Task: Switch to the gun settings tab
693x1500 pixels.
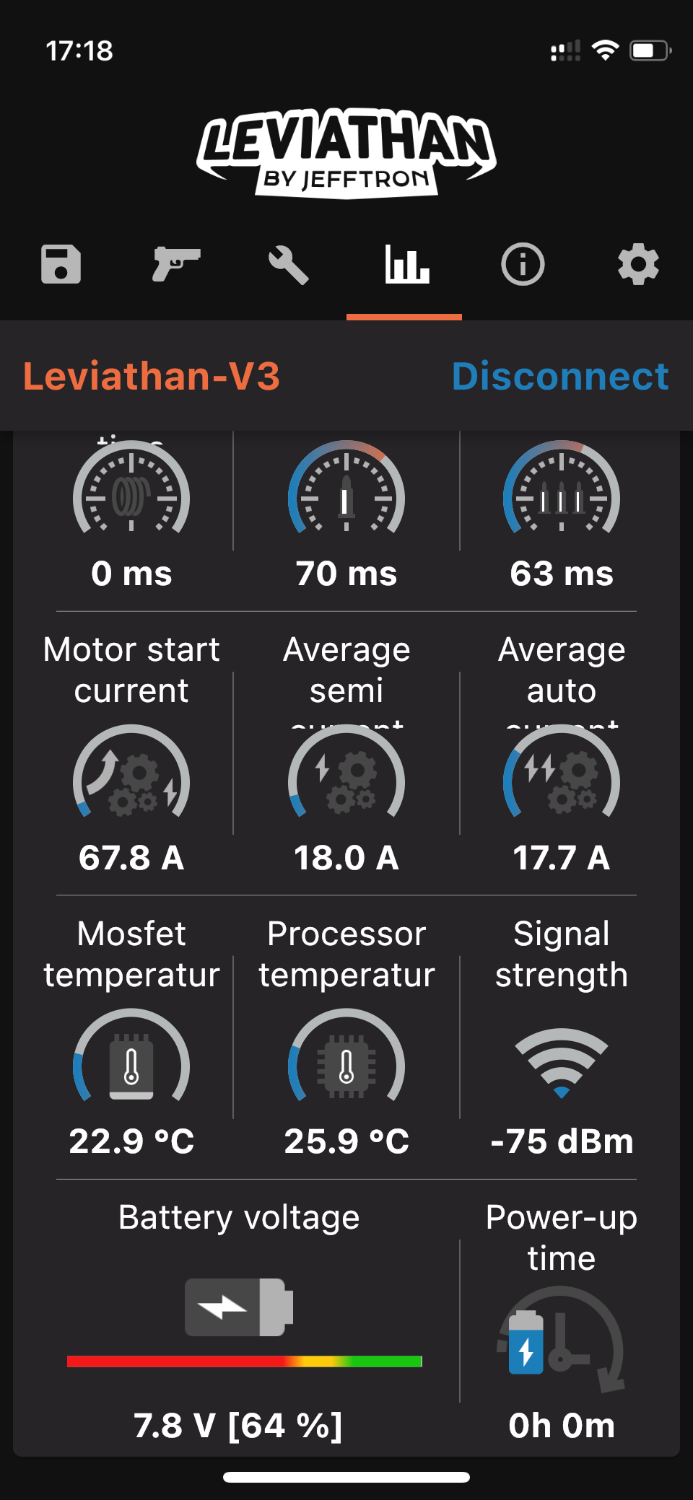Action: (x=175, y=266)
